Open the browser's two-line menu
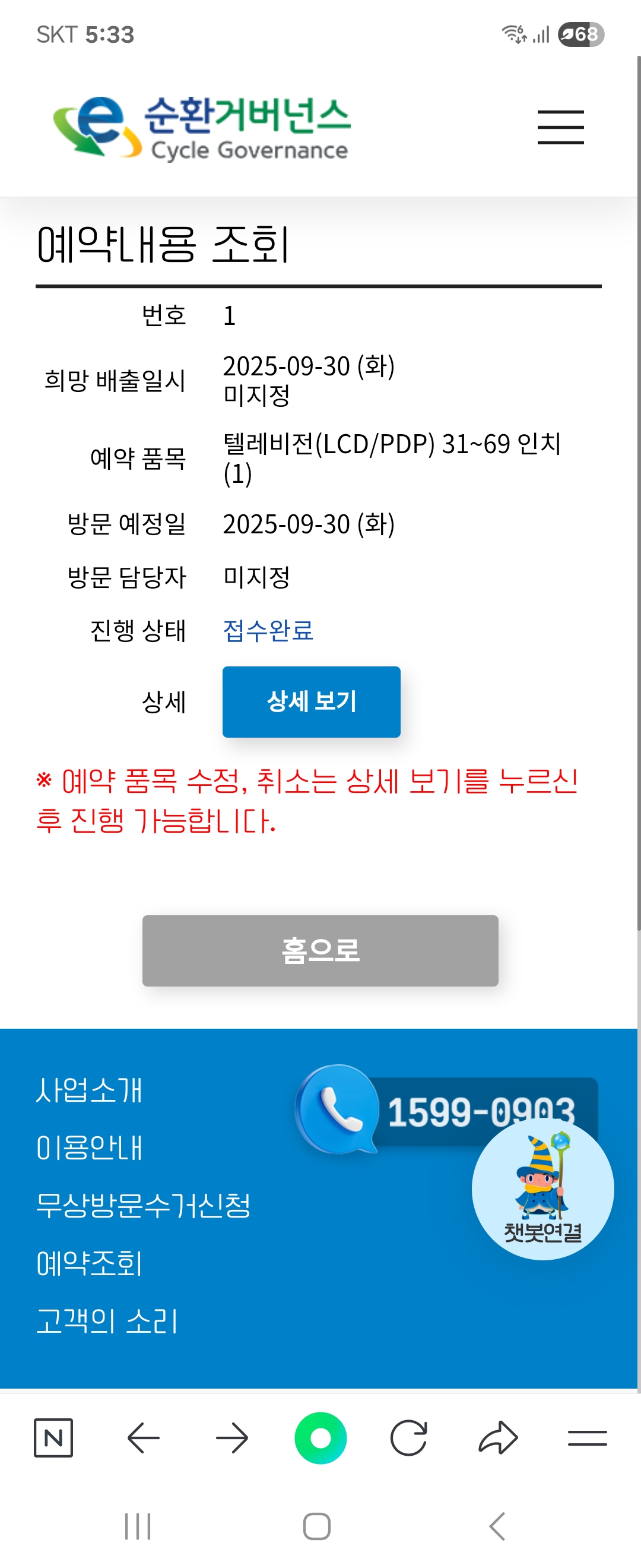The image size is (641, 1568). tap(587, 1438)
